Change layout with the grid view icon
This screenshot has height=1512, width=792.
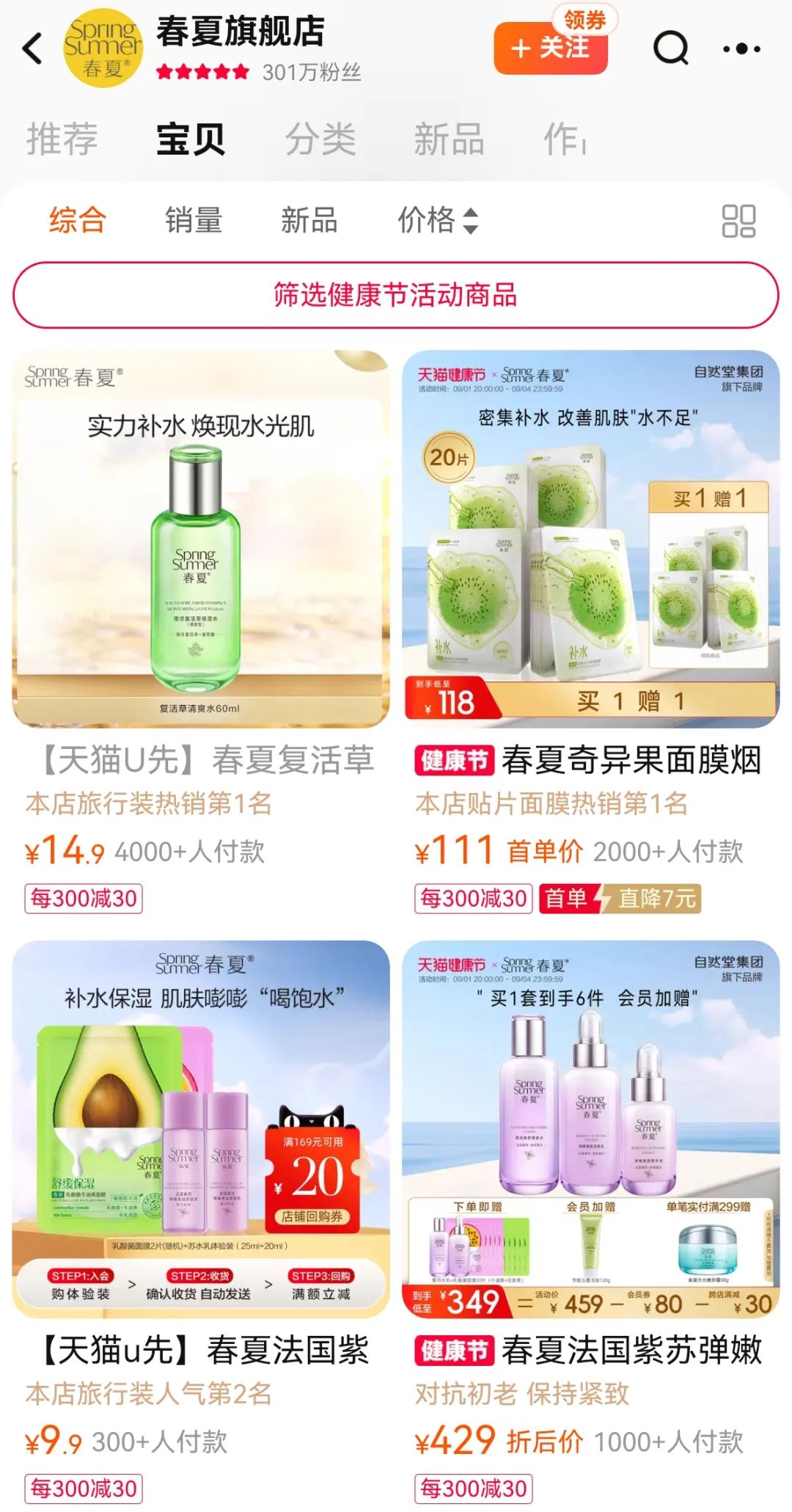tap(738, 221)
